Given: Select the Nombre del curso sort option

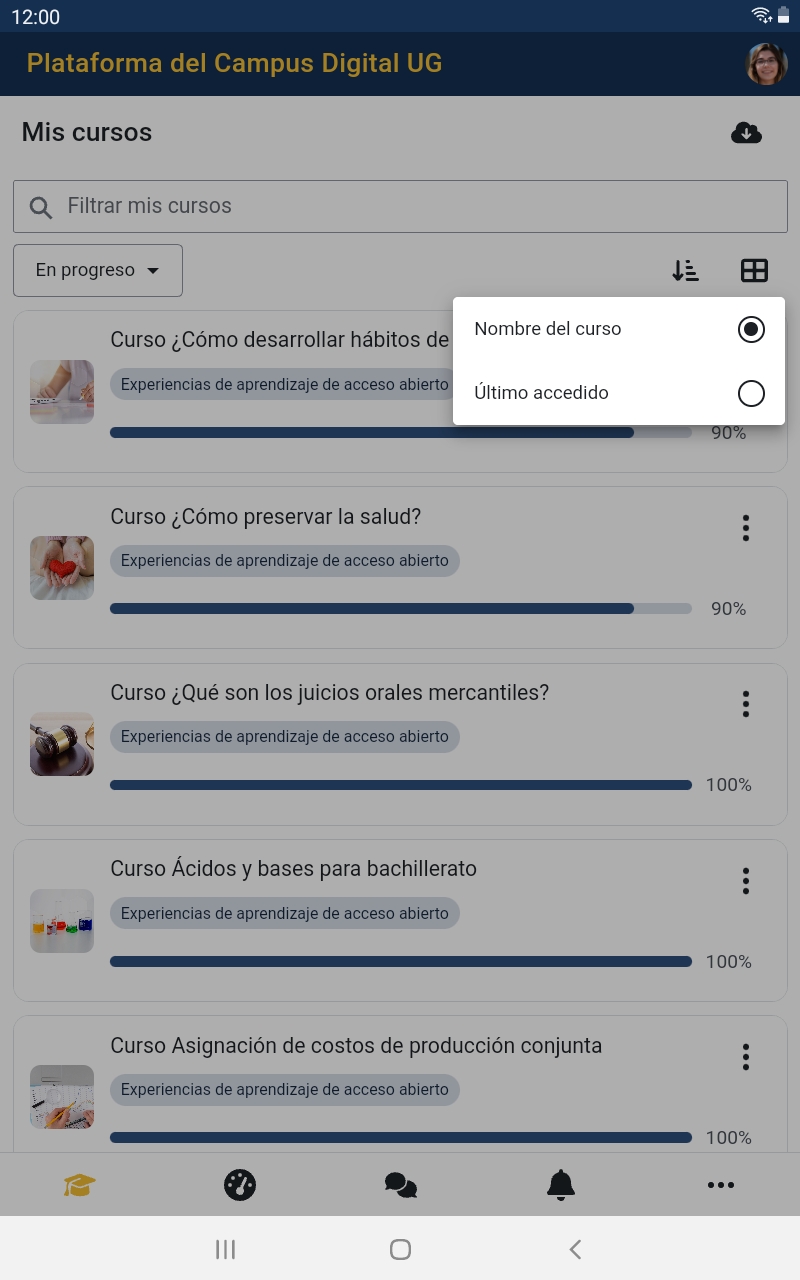Looking at the screenshot, I should 619,329.
